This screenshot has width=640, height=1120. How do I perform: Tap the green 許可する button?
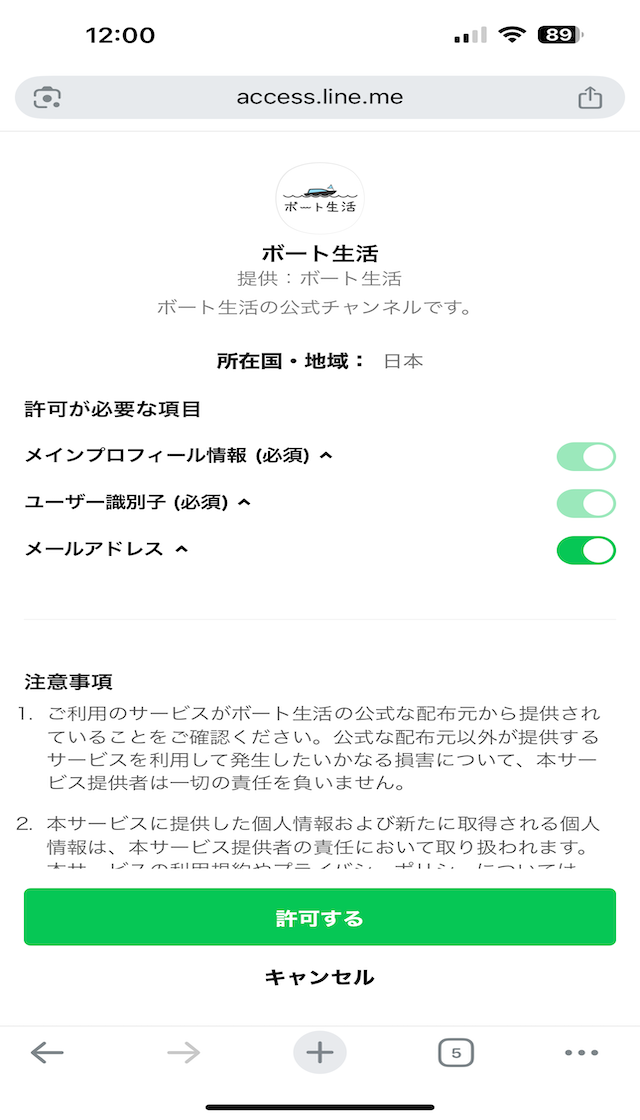pyautogui.click(x=319, y=917)
